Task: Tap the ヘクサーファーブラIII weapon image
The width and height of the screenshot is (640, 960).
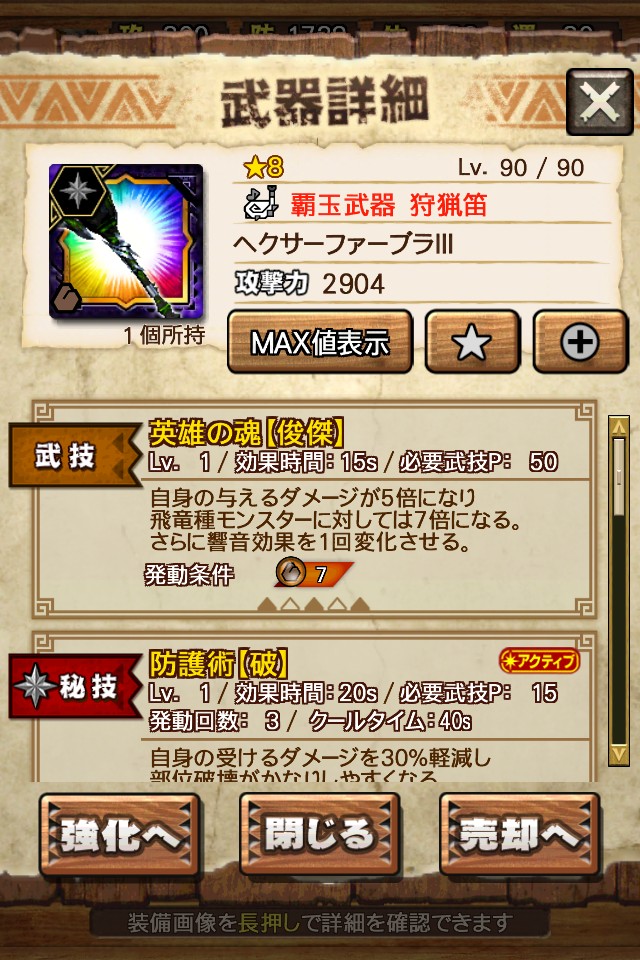Action: 126,241
